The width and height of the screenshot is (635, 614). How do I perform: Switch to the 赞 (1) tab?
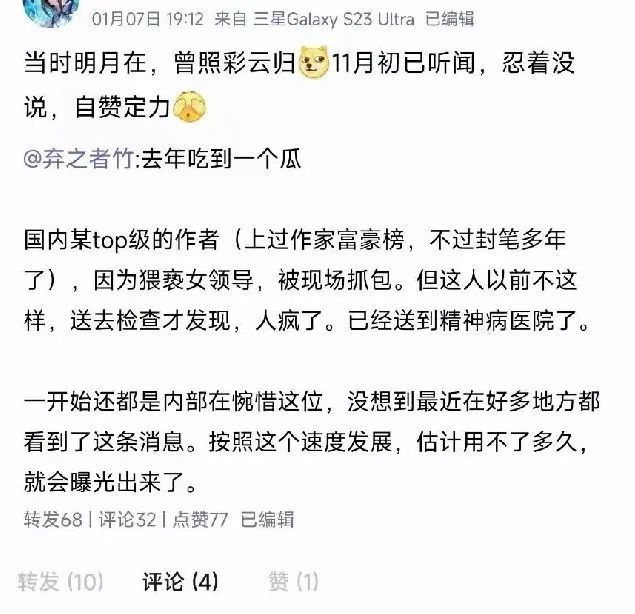(x=293, y=582)
